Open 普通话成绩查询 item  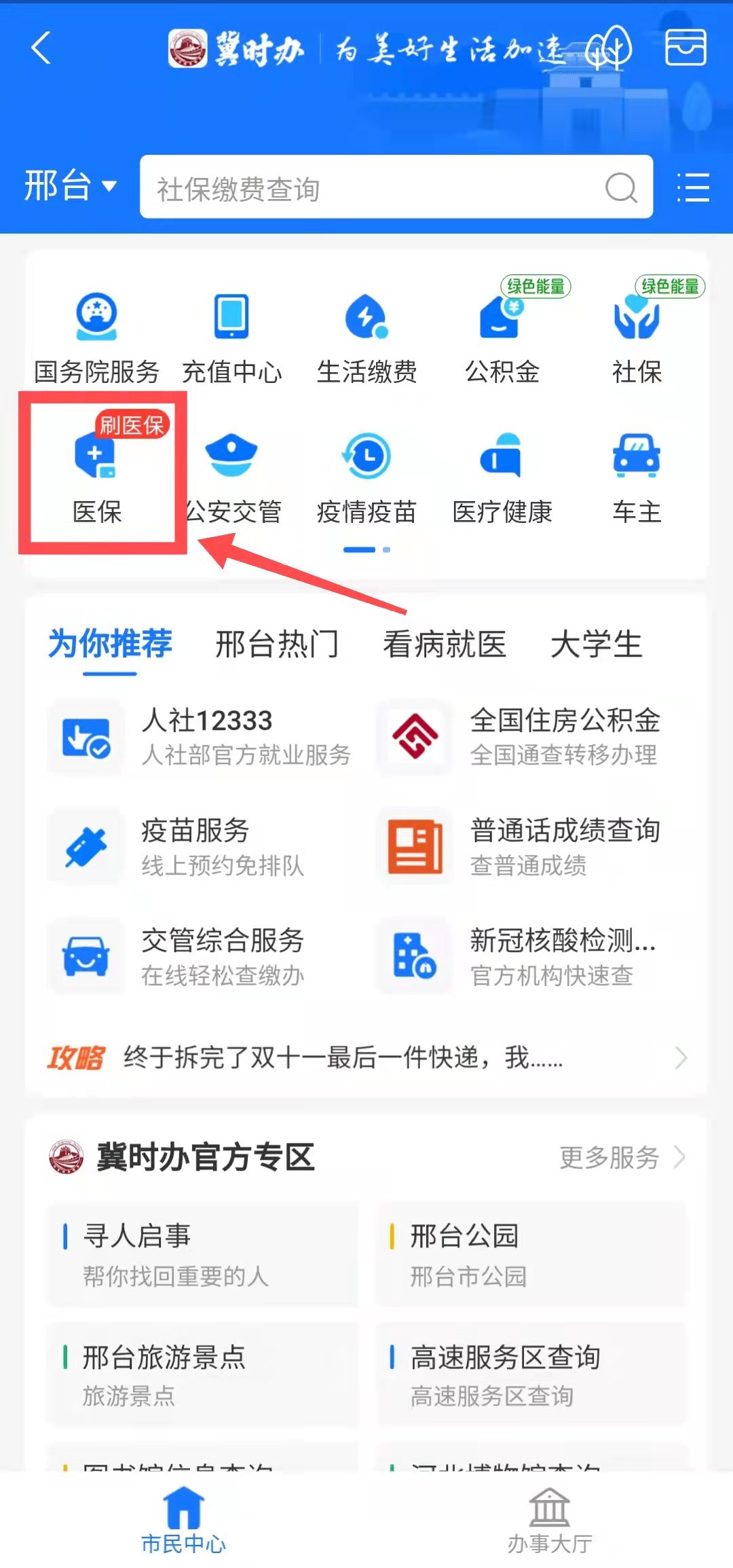(529, 847)
